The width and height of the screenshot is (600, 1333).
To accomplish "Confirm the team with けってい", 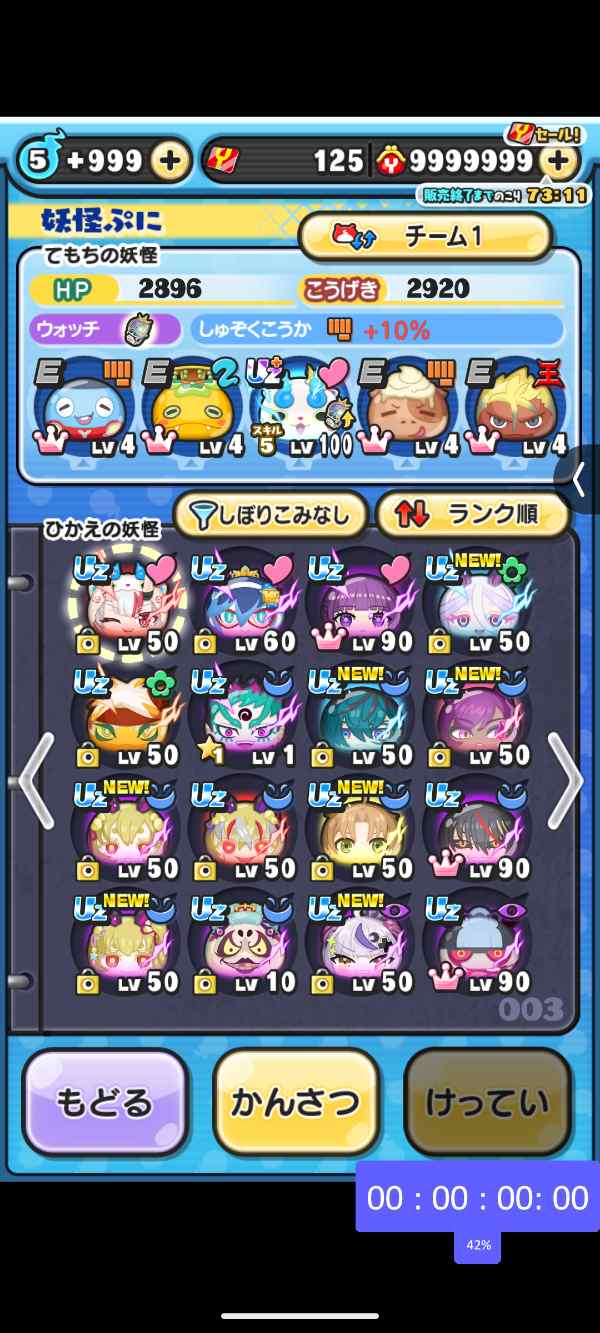I will pyautogui.click(x=487, y=1102).
